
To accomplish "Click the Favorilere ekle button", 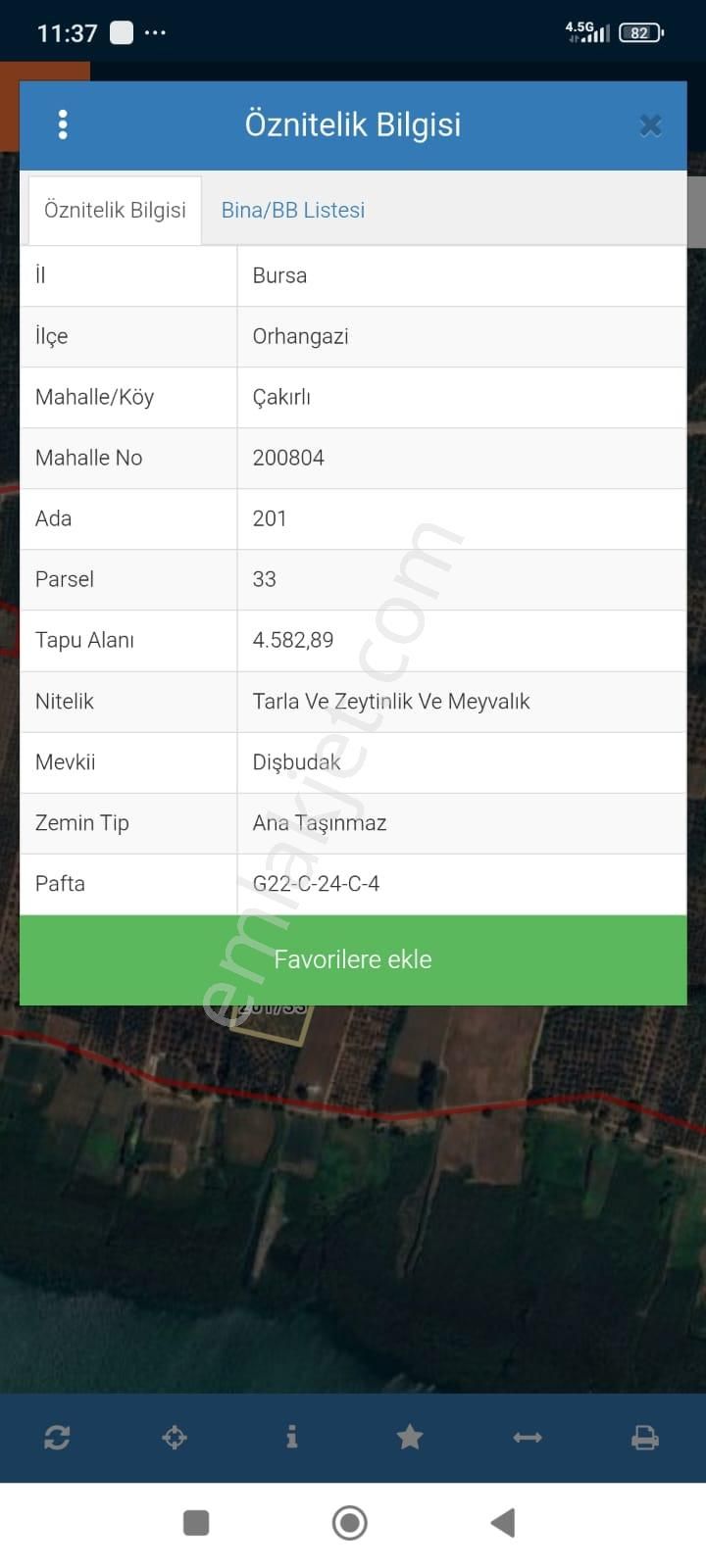I will (x=353, y=959).
